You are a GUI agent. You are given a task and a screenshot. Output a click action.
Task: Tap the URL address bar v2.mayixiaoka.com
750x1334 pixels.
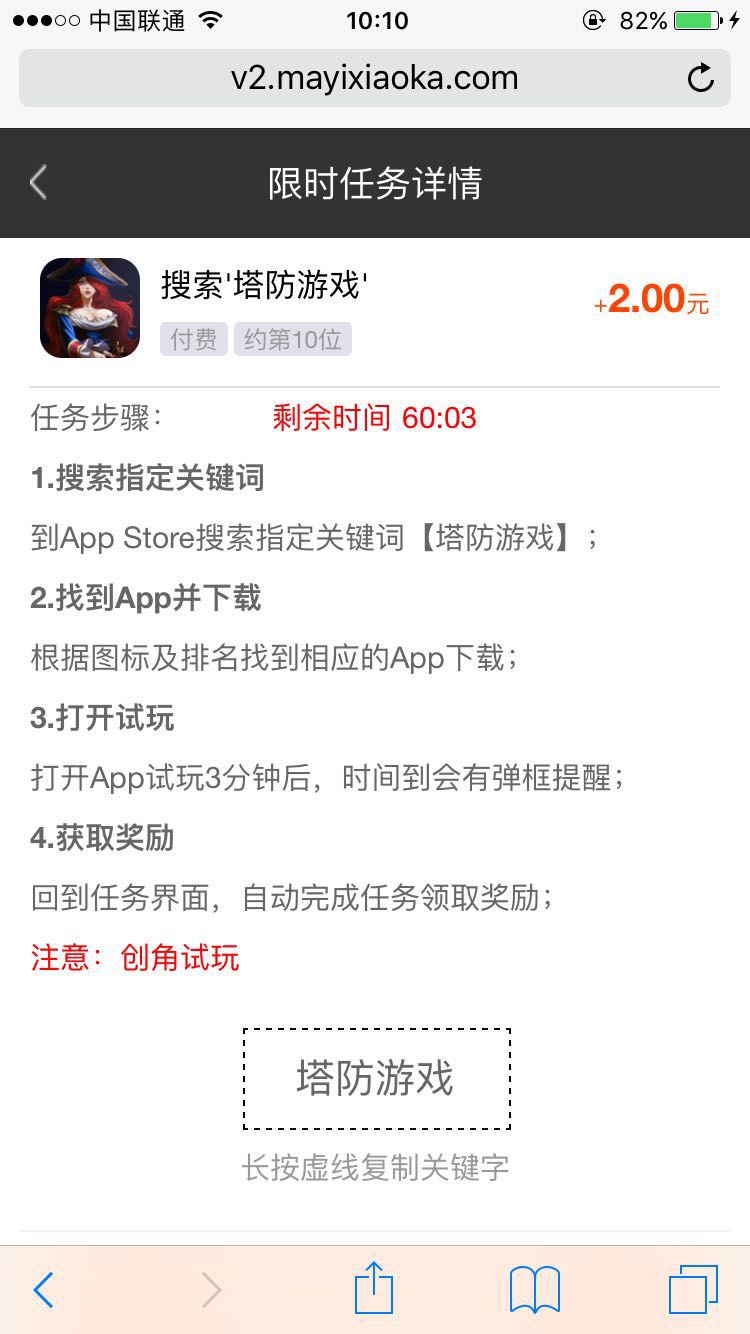(374, 78)
